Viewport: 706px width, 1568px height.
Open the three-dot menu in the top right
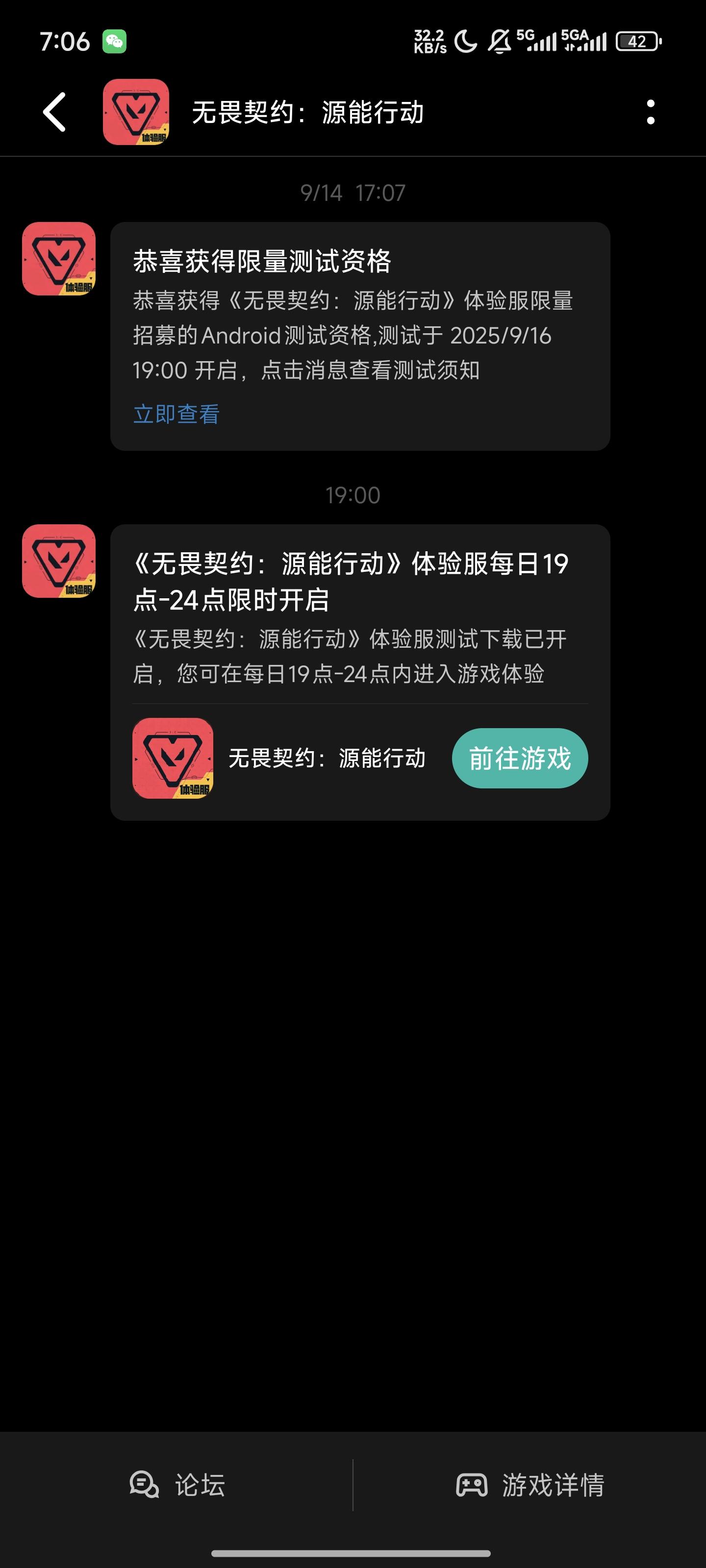651,113
